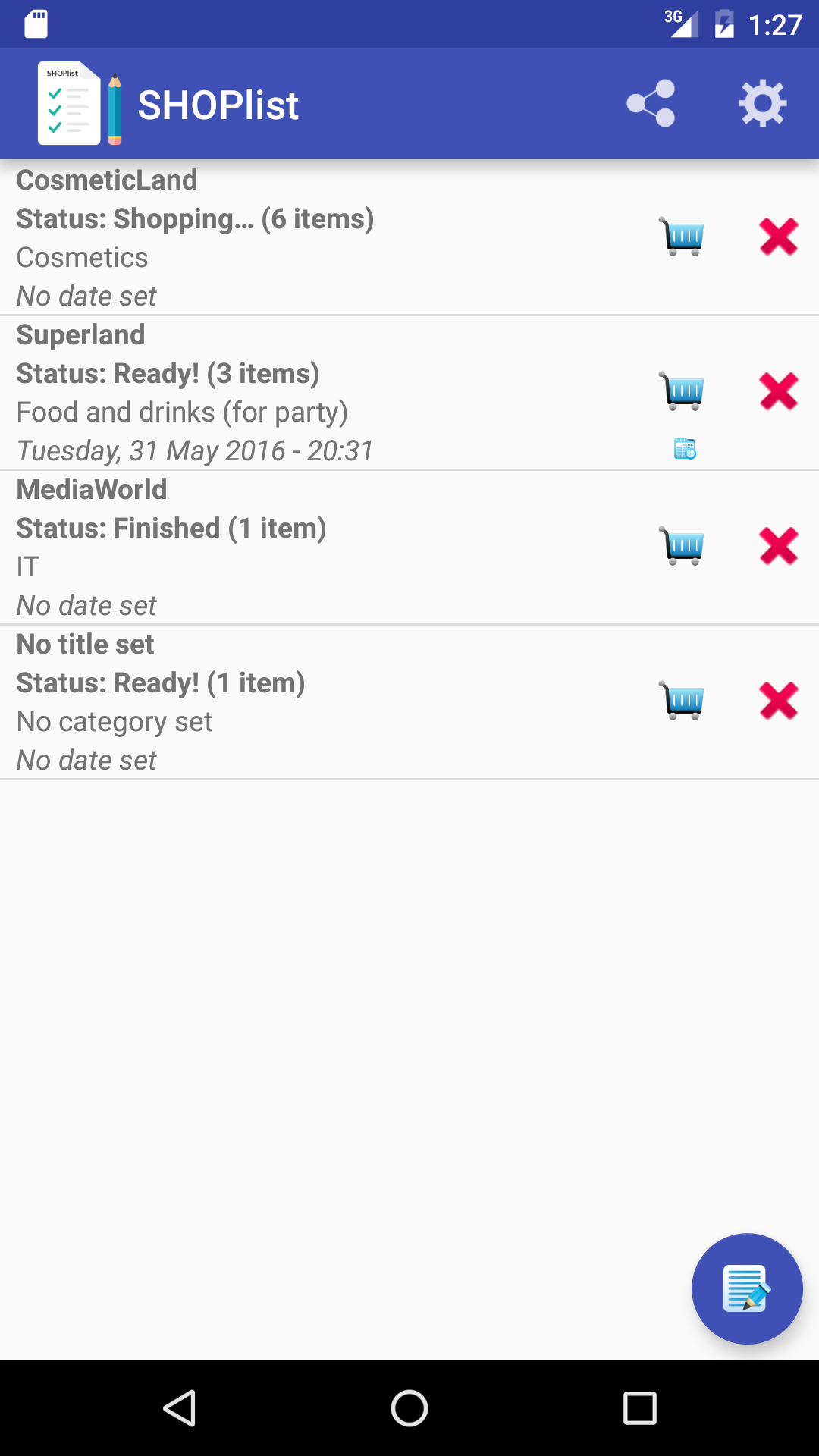Delete the untitled list

[x=779, y=701]
